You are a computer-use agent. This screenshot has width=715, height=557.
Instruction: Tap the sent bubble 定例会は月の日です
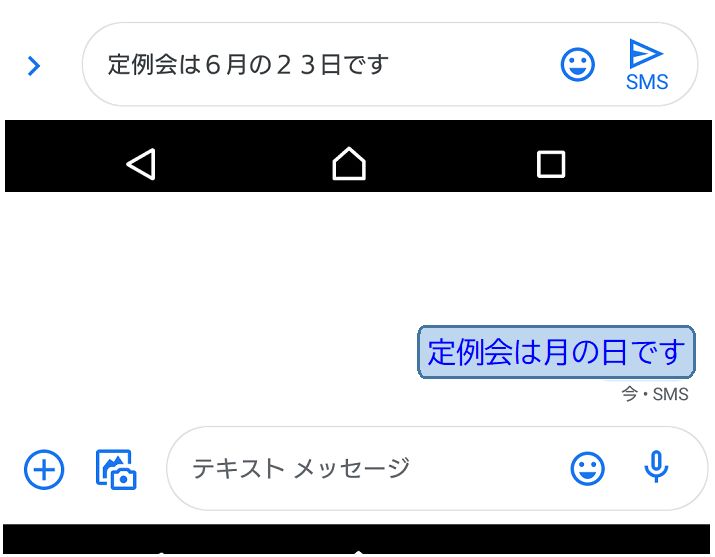pos(556,352)
